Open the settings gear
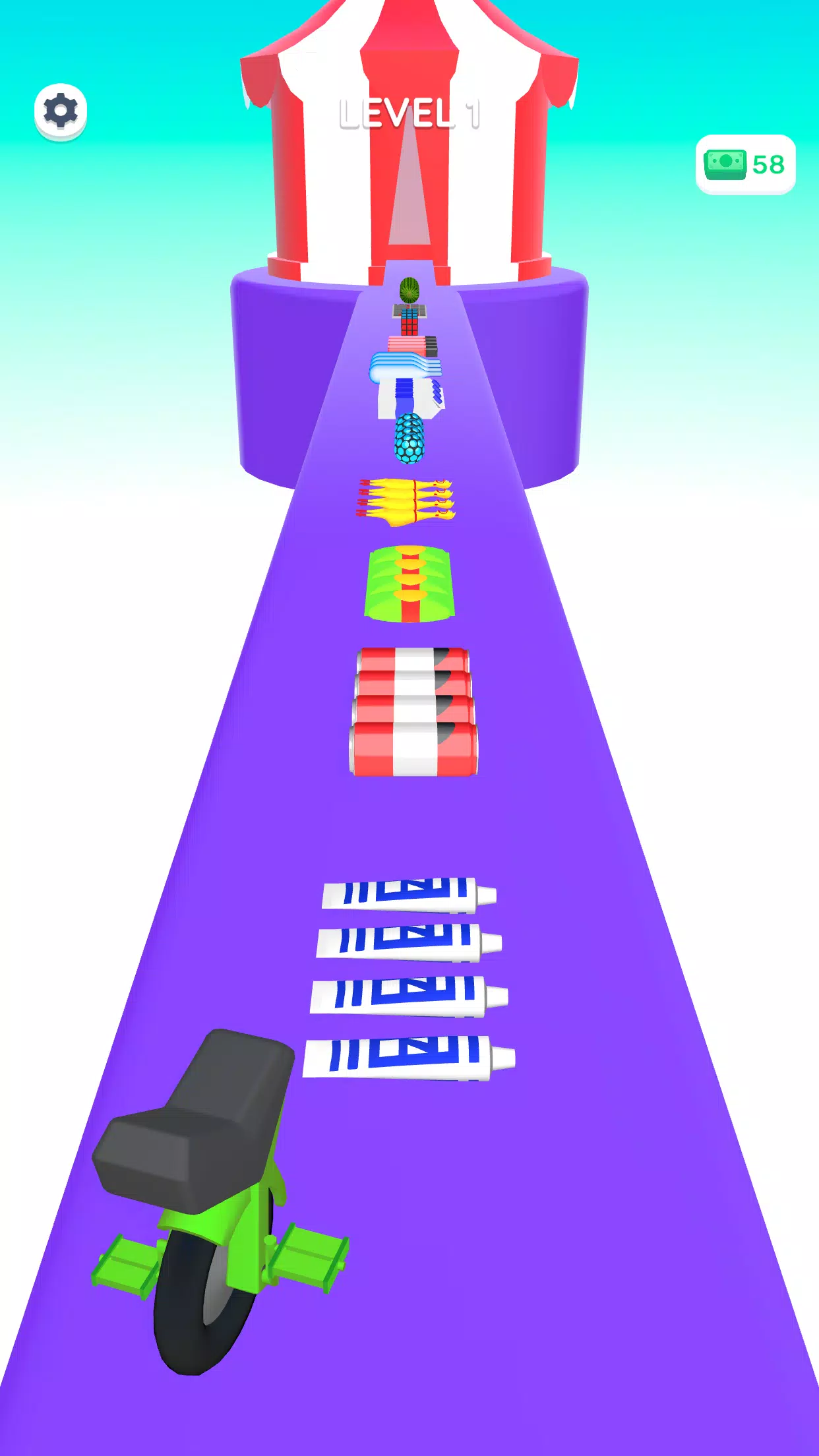819x1456 pixels. tap(61, 111)
